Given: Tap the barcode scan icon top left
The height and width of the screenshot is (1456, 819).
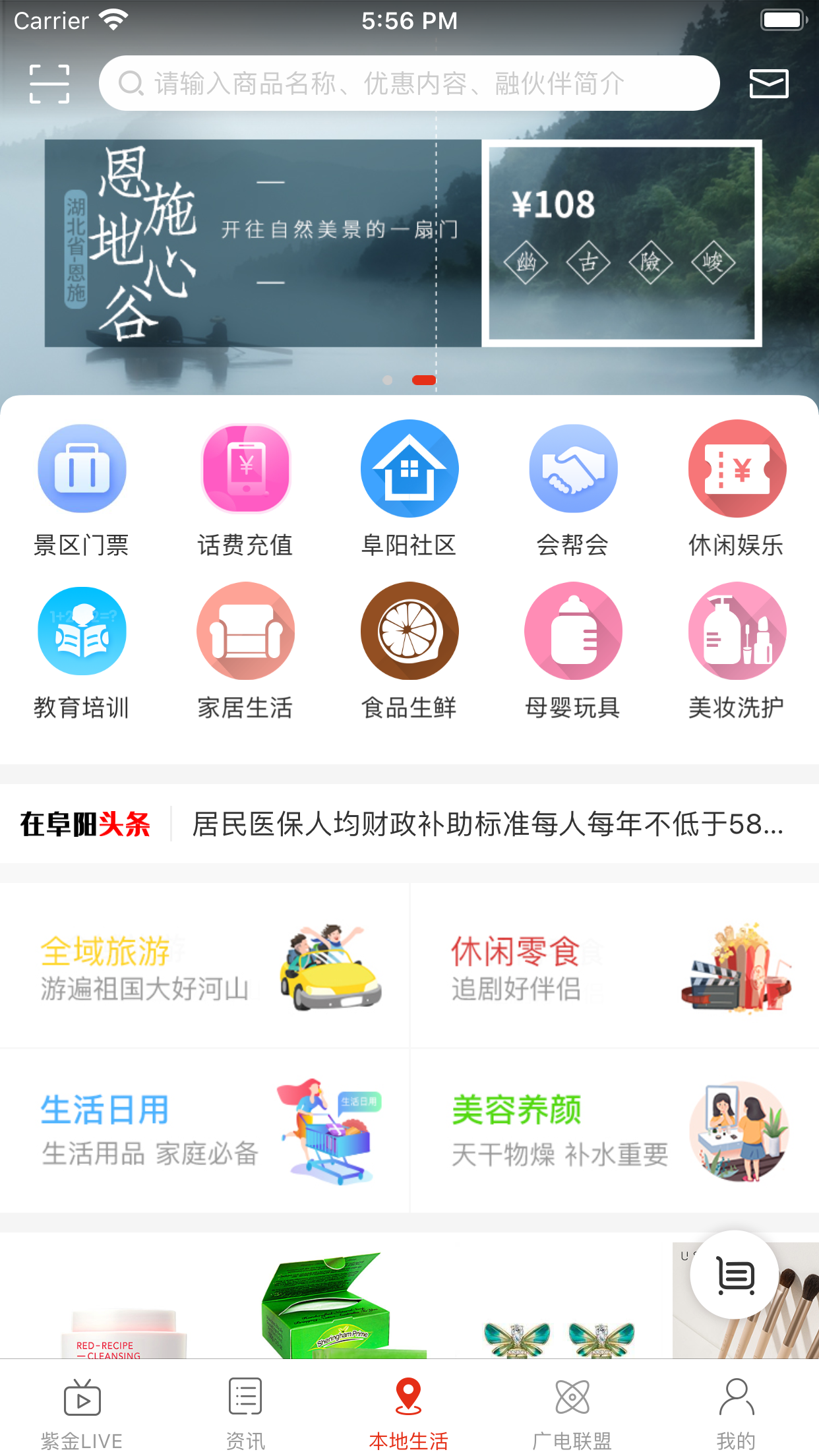Looking at the screenshot, I should pos(49,83).
